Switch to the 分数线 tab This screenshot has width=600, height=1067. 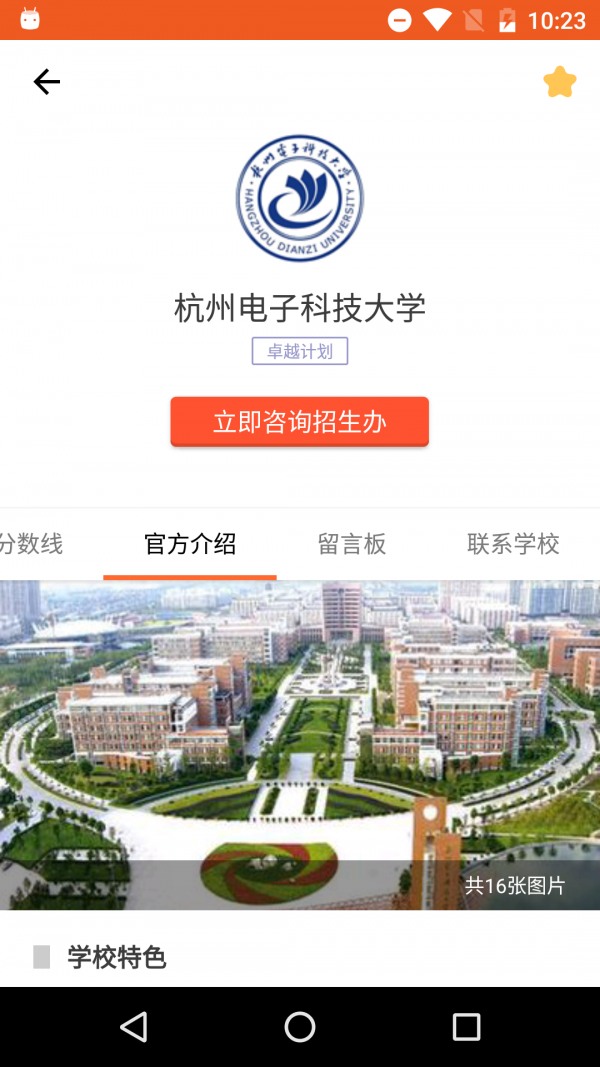[x=32, y=544]
